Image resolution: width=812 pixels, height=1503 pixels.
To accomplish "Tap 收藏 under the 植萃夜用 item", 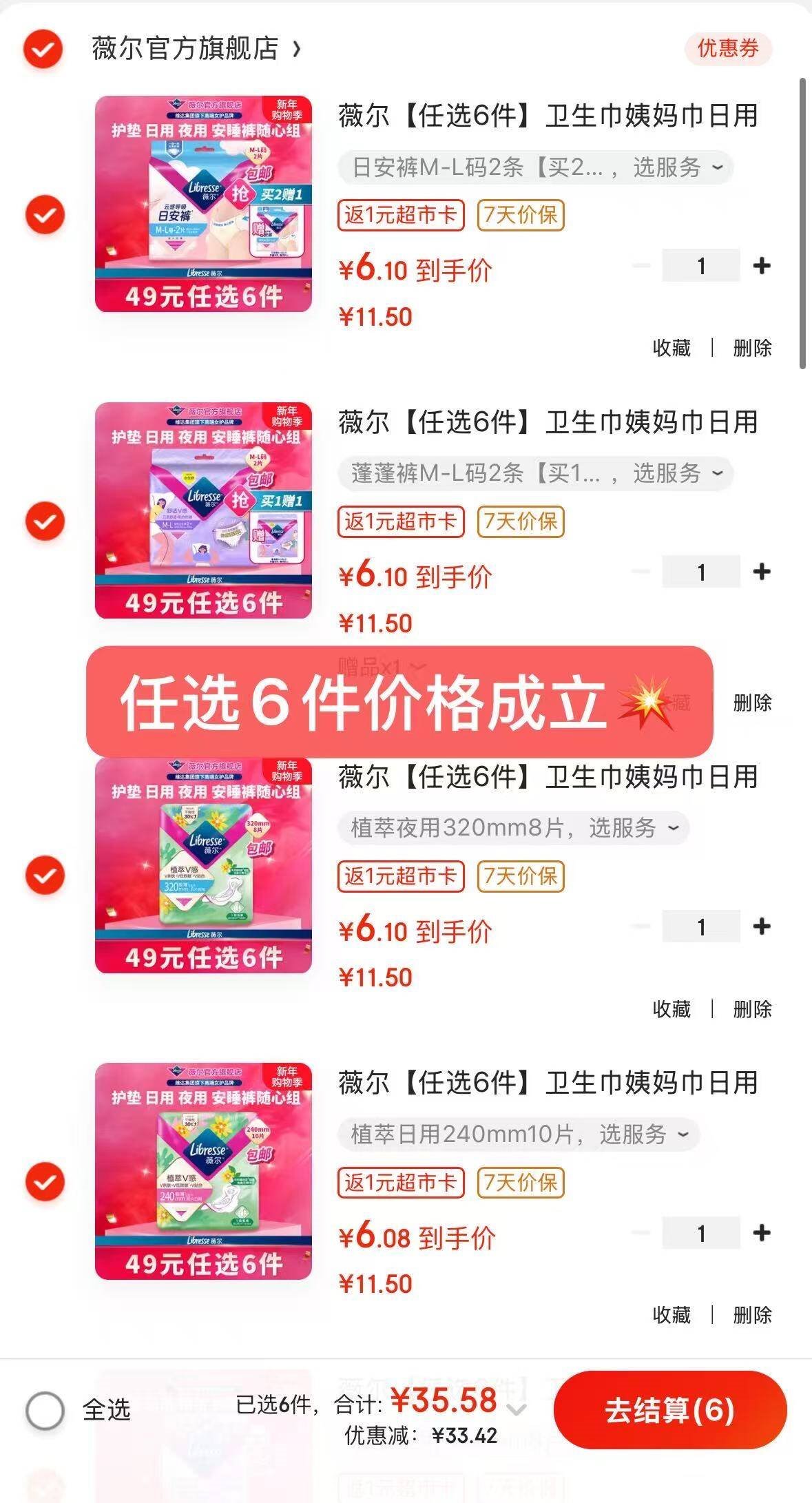I will [x=672, y=1007].
